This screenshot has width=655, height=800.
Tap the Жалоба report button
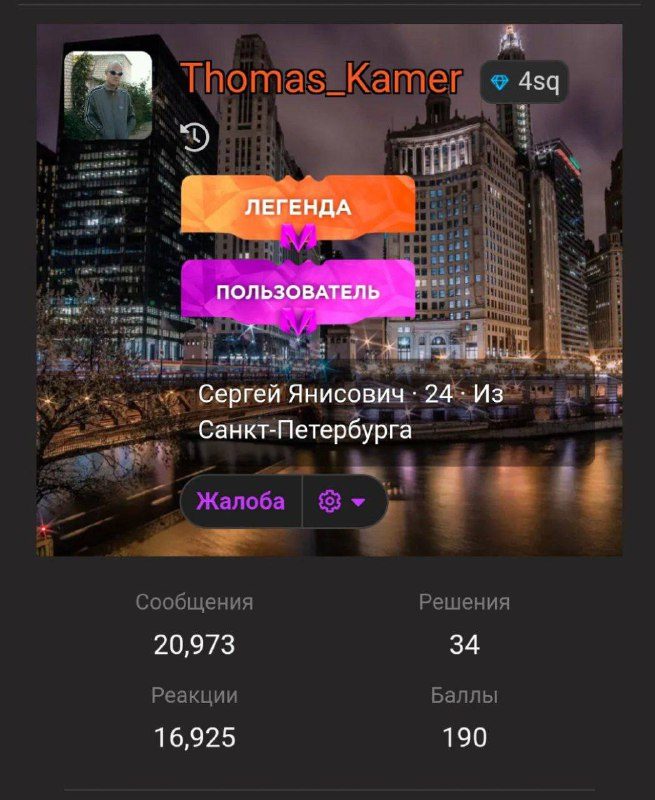point(240,501)
